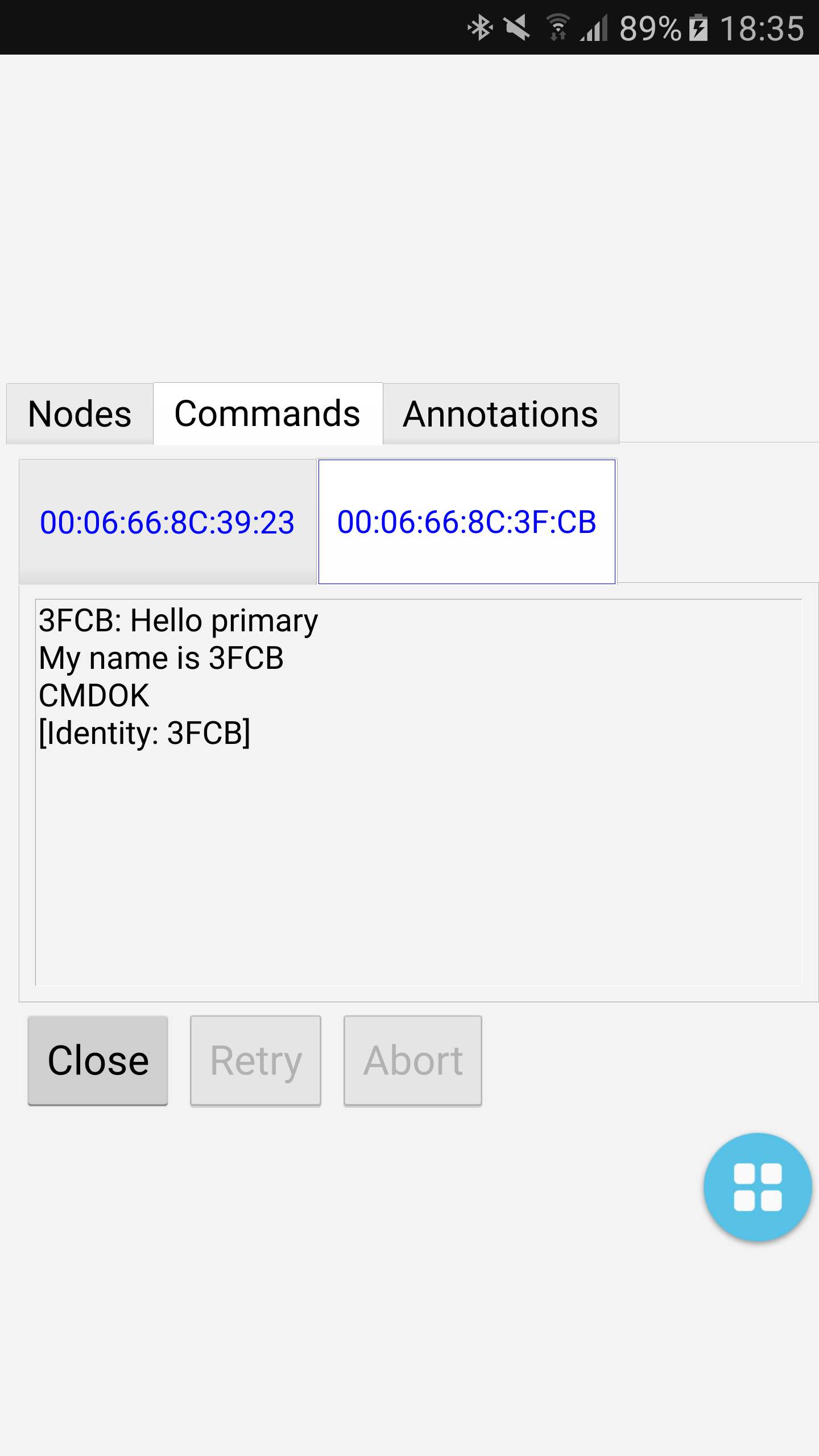Open the blue grid floating button
The height and width of the screenshot is (1456, 819).
758,1187
